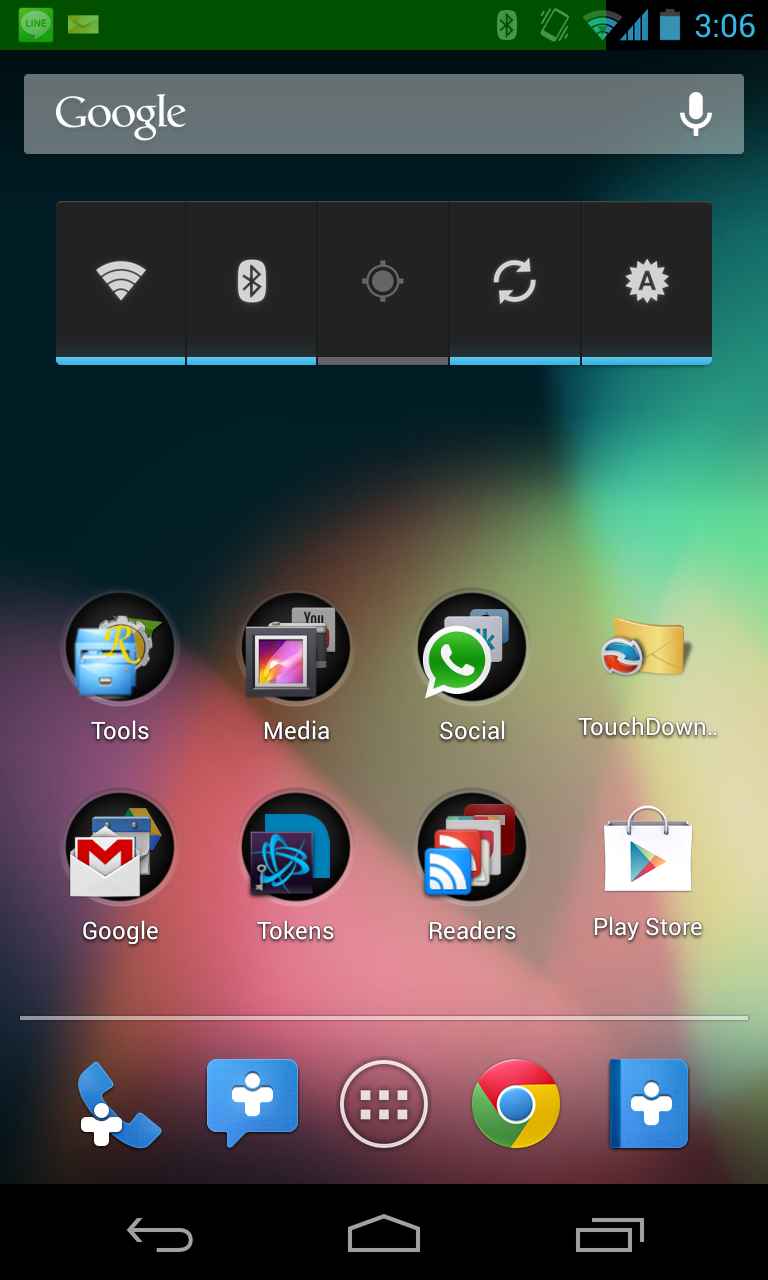Launch the TouchDown app
Viewport: 768px width, 1280px height.
(x=647, y=650)
